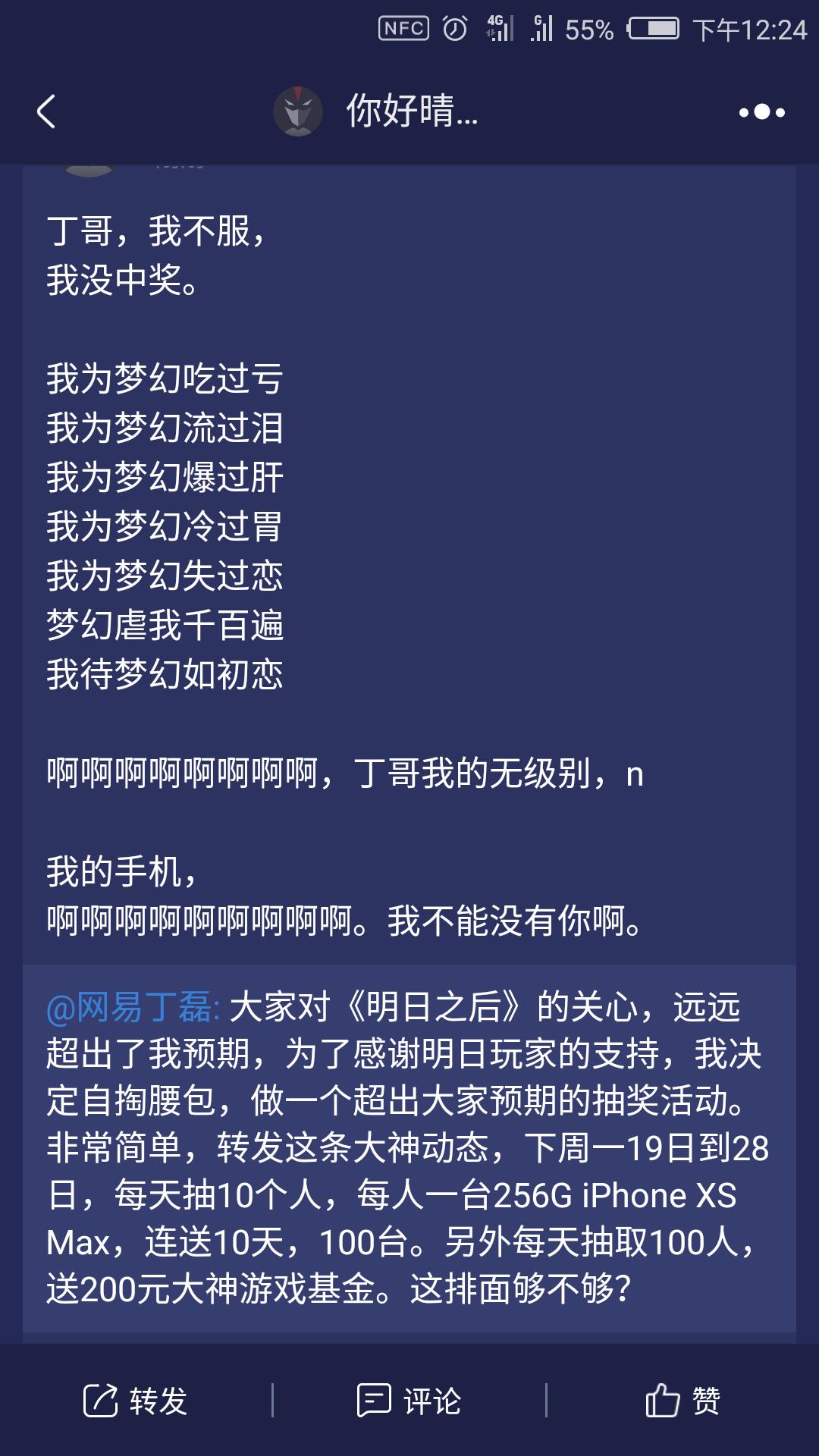Like this post with 赞
819x1456 pixels.
point(682,1400)
